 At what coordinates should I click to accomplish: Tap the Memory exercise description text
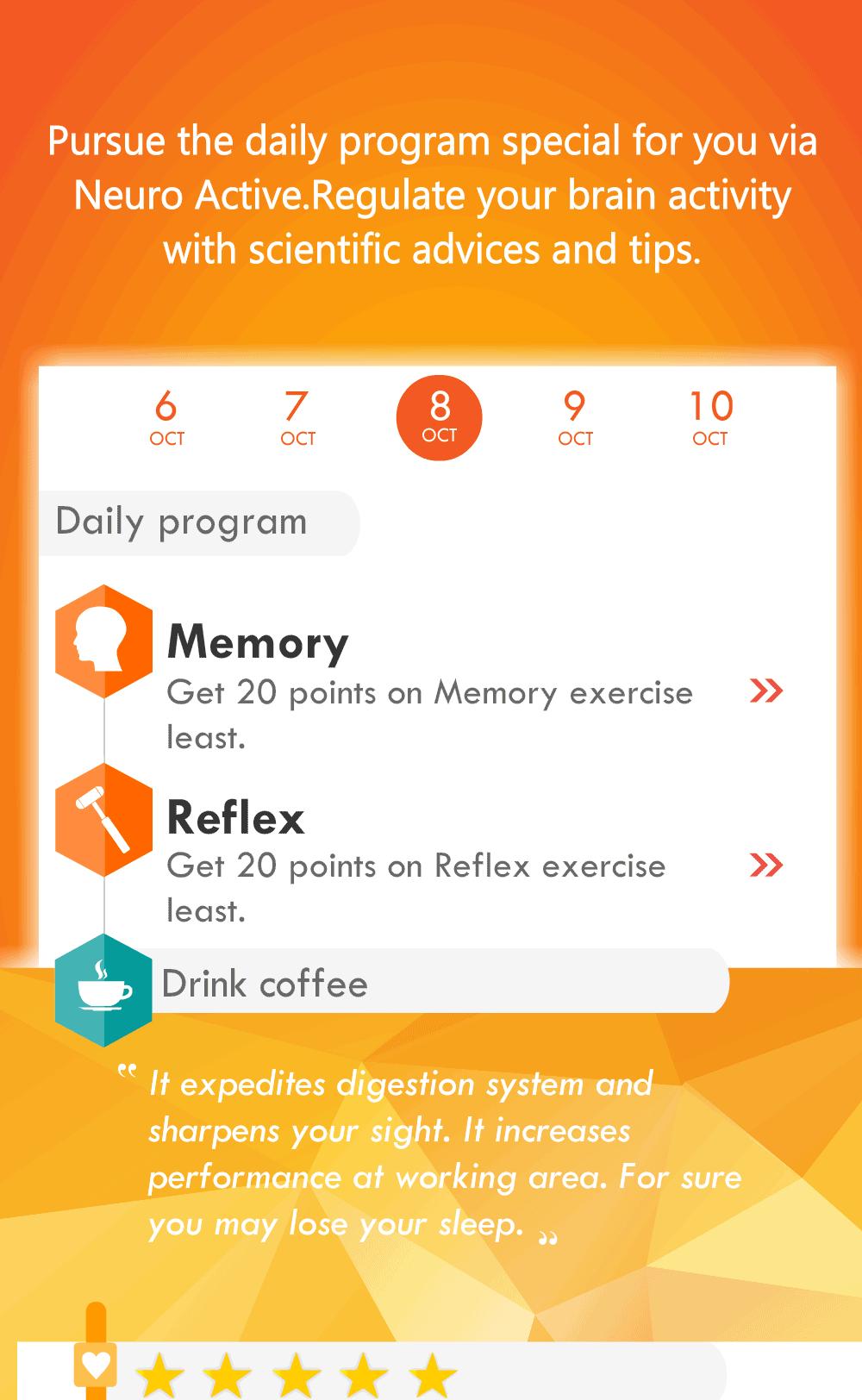tap(431, 714)
